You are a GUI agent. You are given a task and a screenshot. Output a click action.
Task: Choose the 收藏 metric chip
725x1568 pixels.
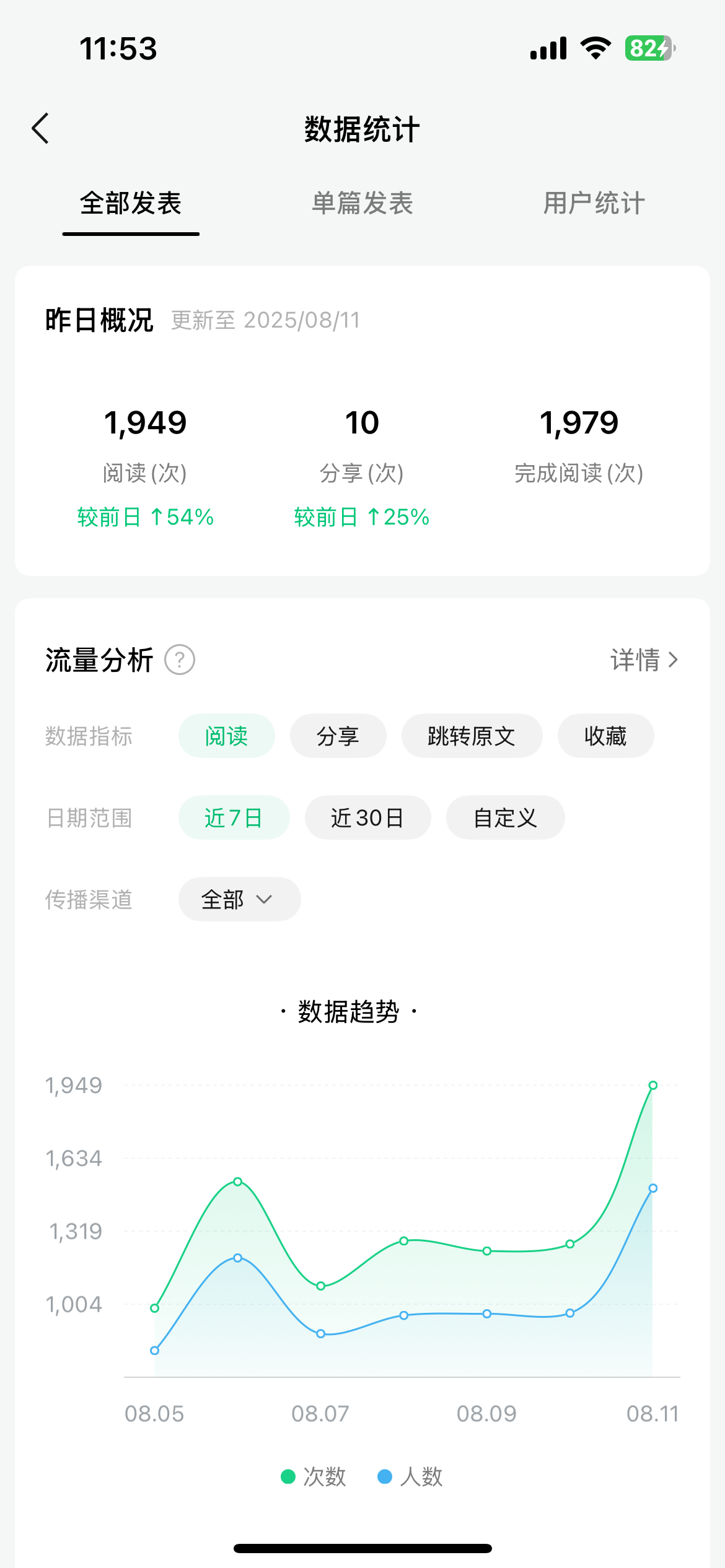[605, 736]
